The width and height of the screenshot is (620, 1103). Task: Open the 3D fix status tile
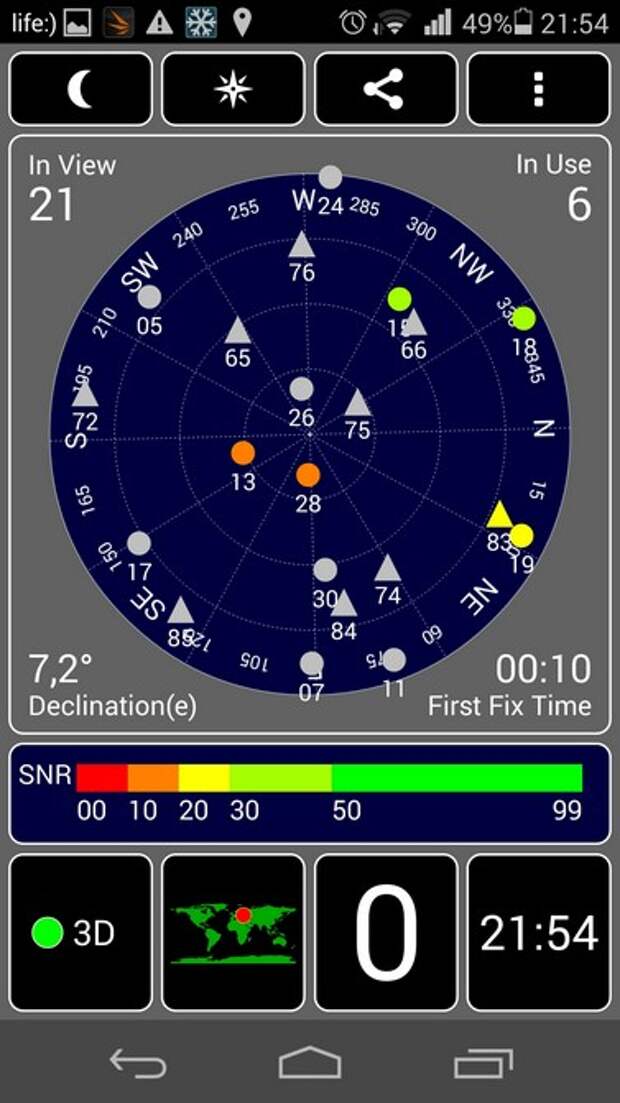click(80, 933)
